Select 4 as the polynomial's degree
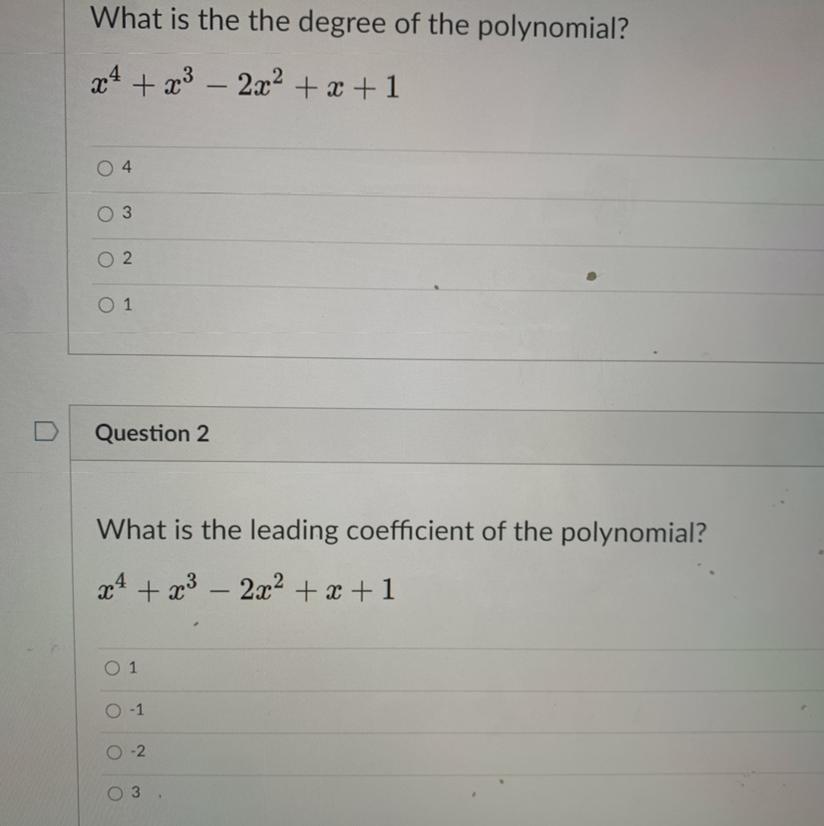The image size is (824, 826). coord(104,169)
